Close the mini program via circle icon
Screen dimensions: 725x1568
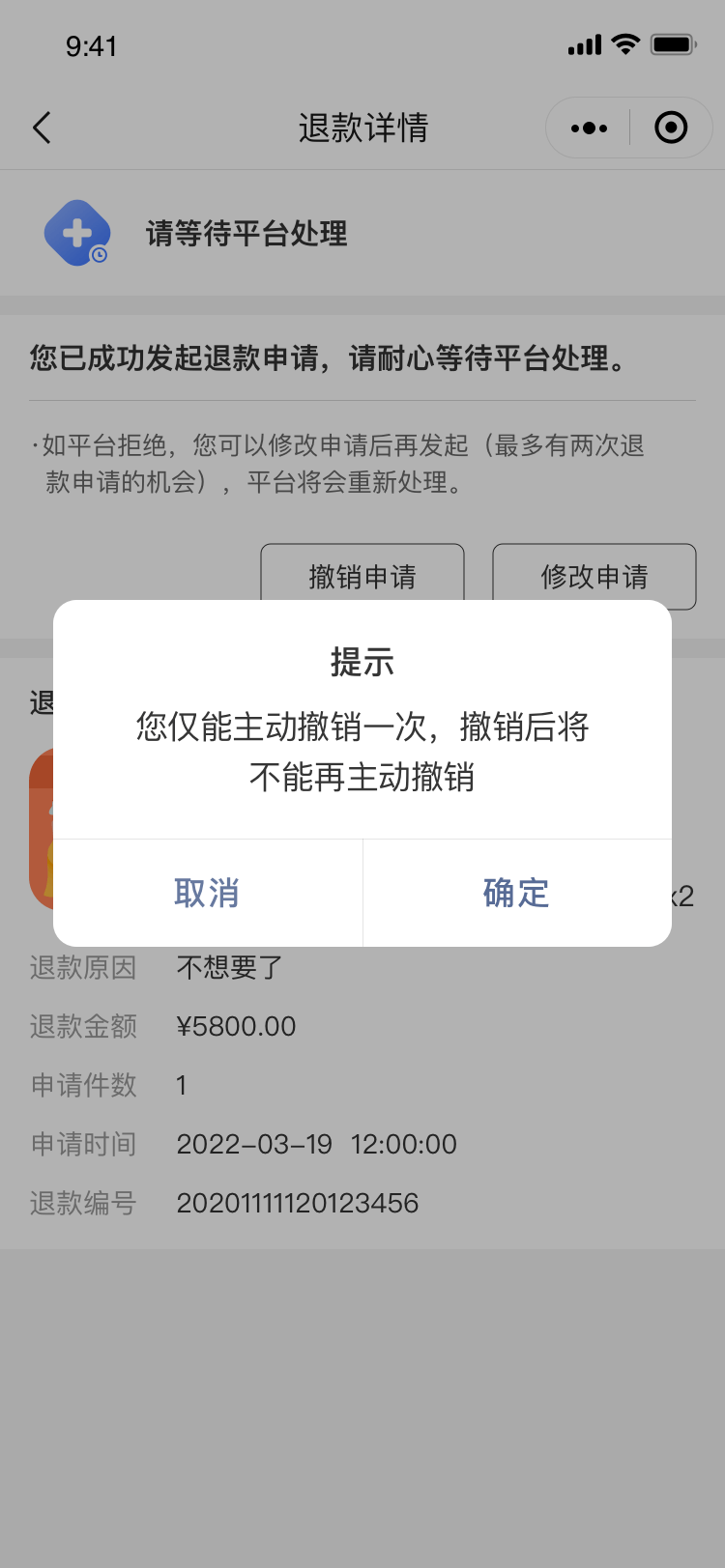coord(671,128)
